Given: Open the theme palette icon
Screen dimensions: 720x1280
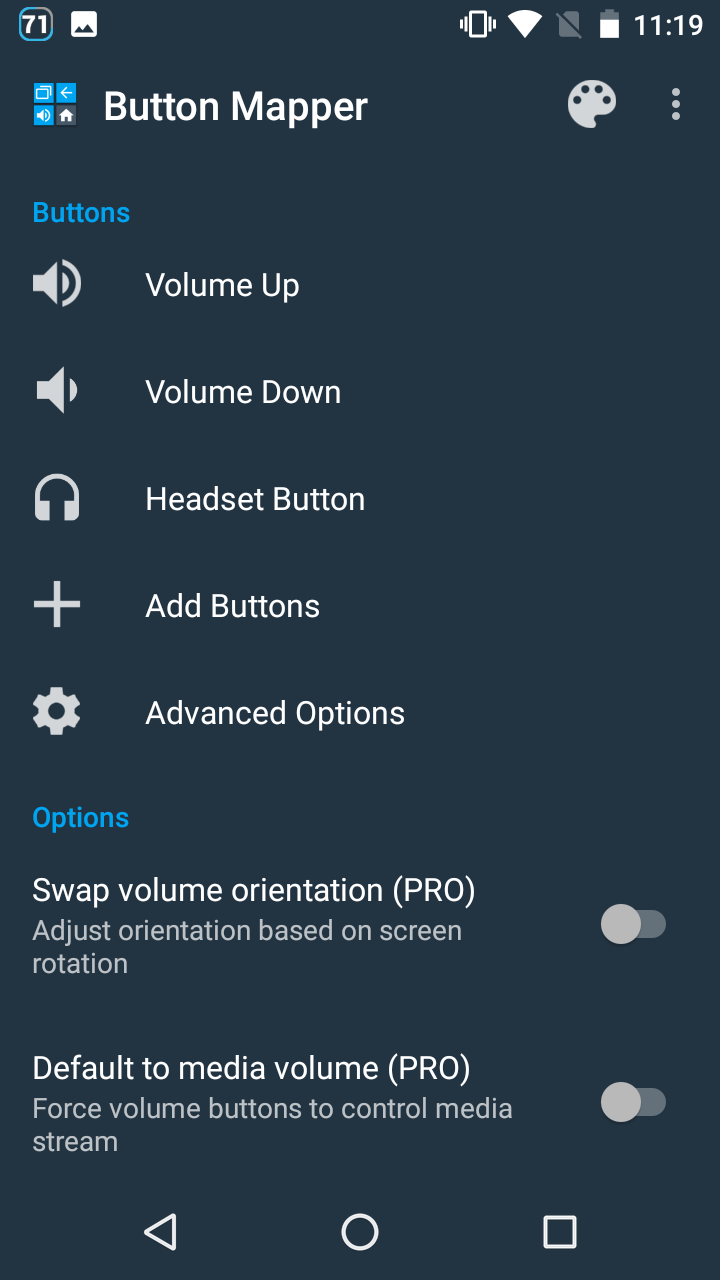Looking at the screenshot, I should [x=592, y=105].
